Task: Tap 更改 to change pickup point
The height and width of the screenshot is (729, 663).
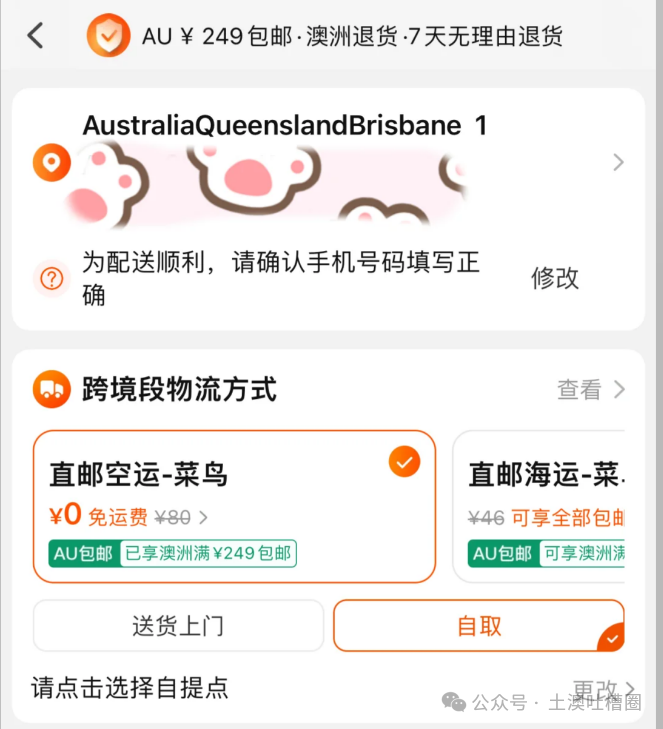Action: 598,689
